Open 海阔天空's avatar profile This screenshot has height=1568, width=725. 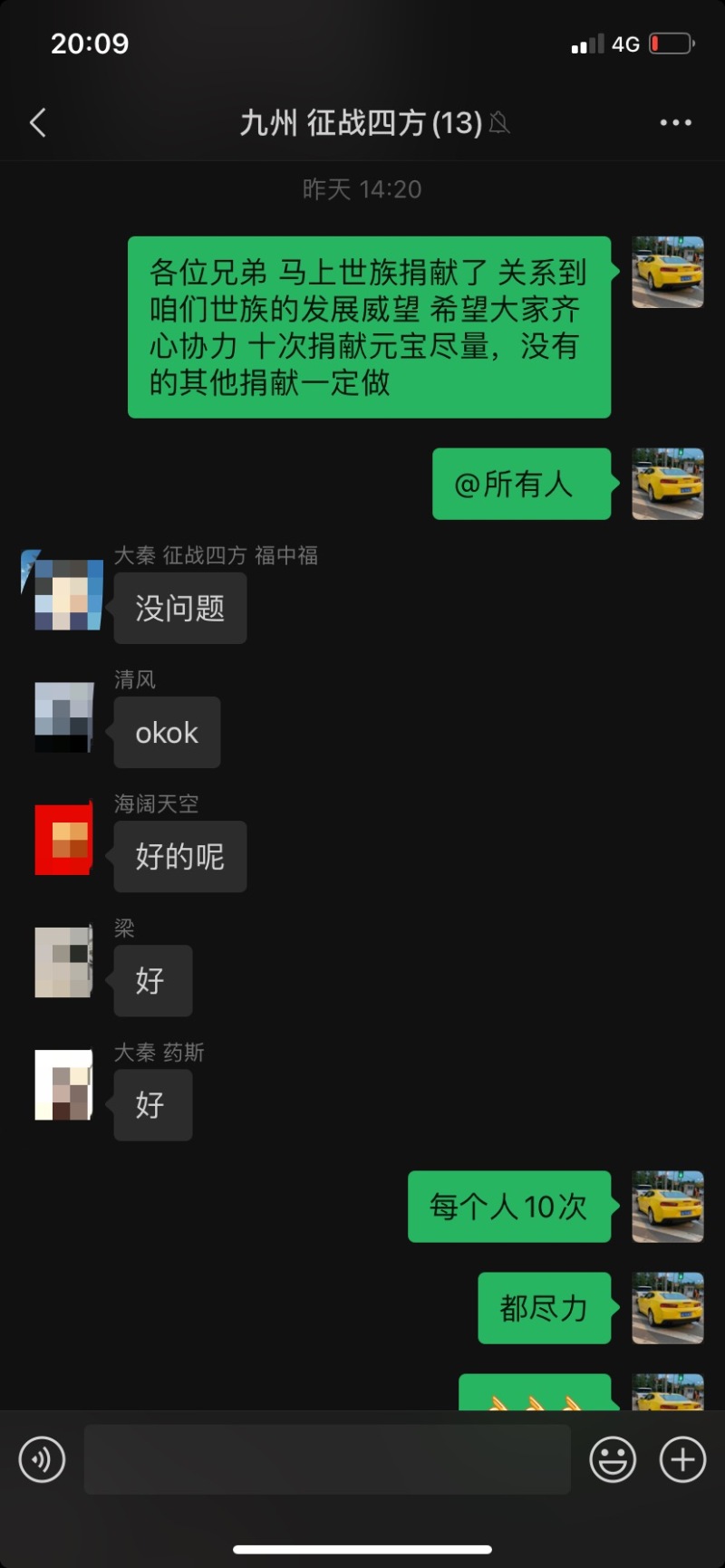point(63,841)
